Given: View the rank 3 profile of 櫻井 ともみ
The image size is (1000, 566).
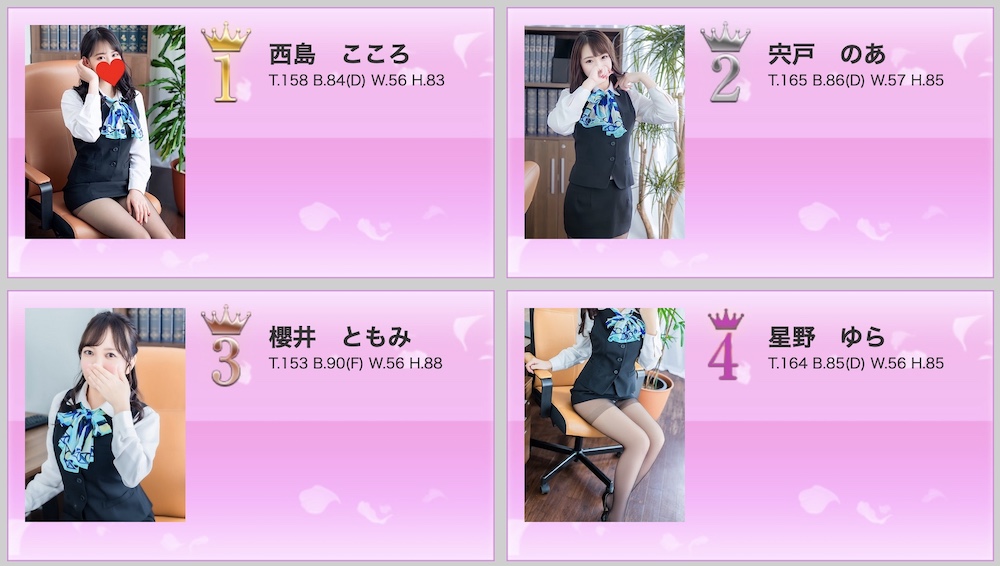Looking at the screenshot, I should click(x=250, y=425).
